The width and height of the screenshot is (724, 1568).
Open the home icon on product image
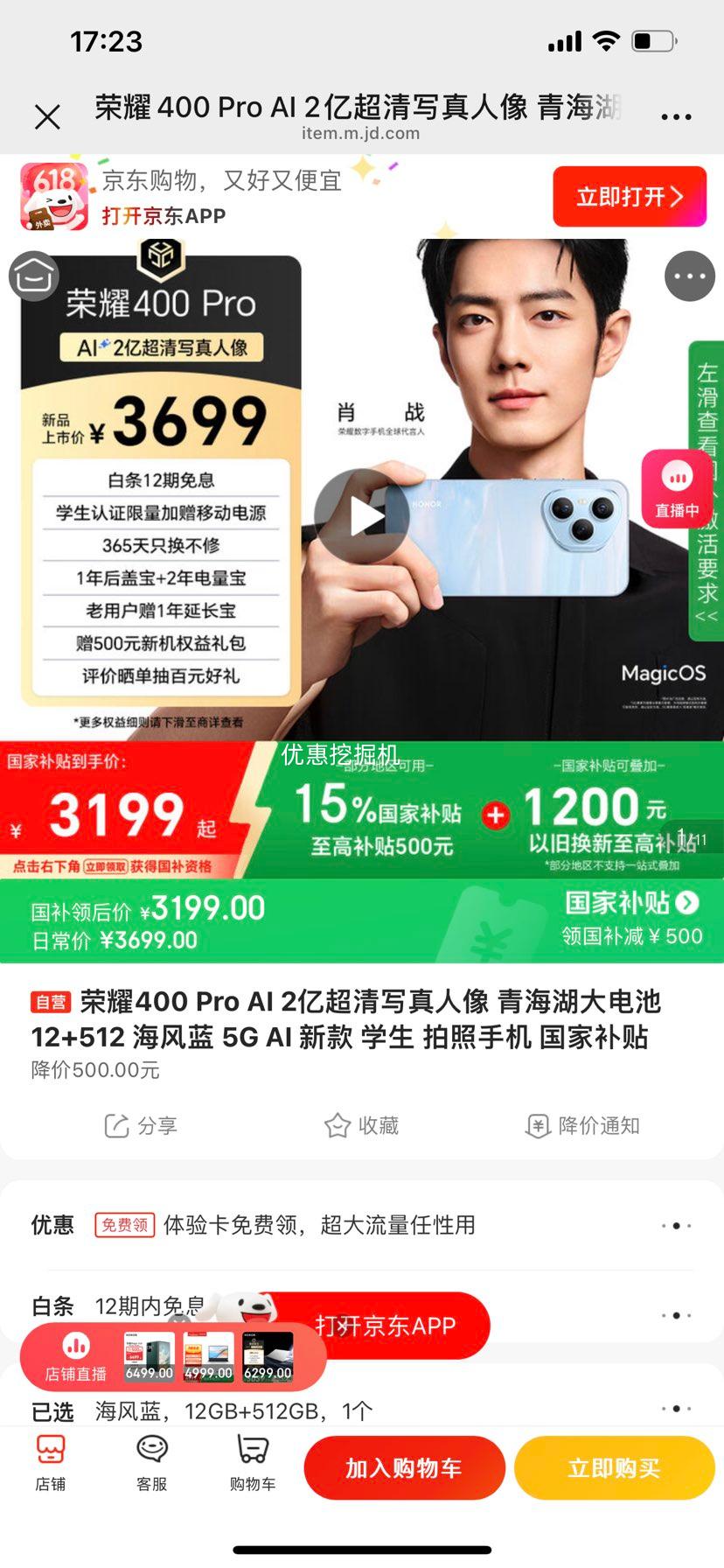[33, 276]
